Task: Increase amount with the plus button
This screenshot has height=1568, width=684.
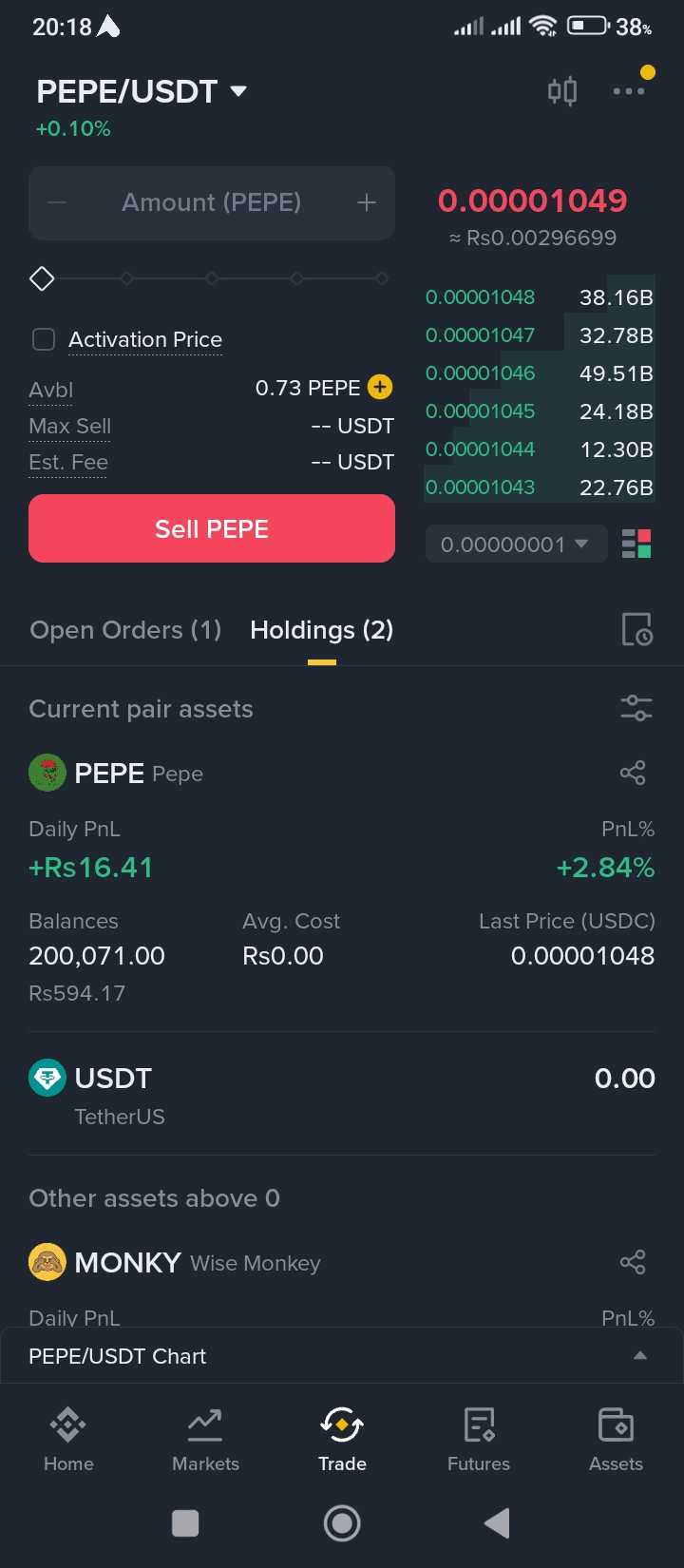Action: click(367, 202)
